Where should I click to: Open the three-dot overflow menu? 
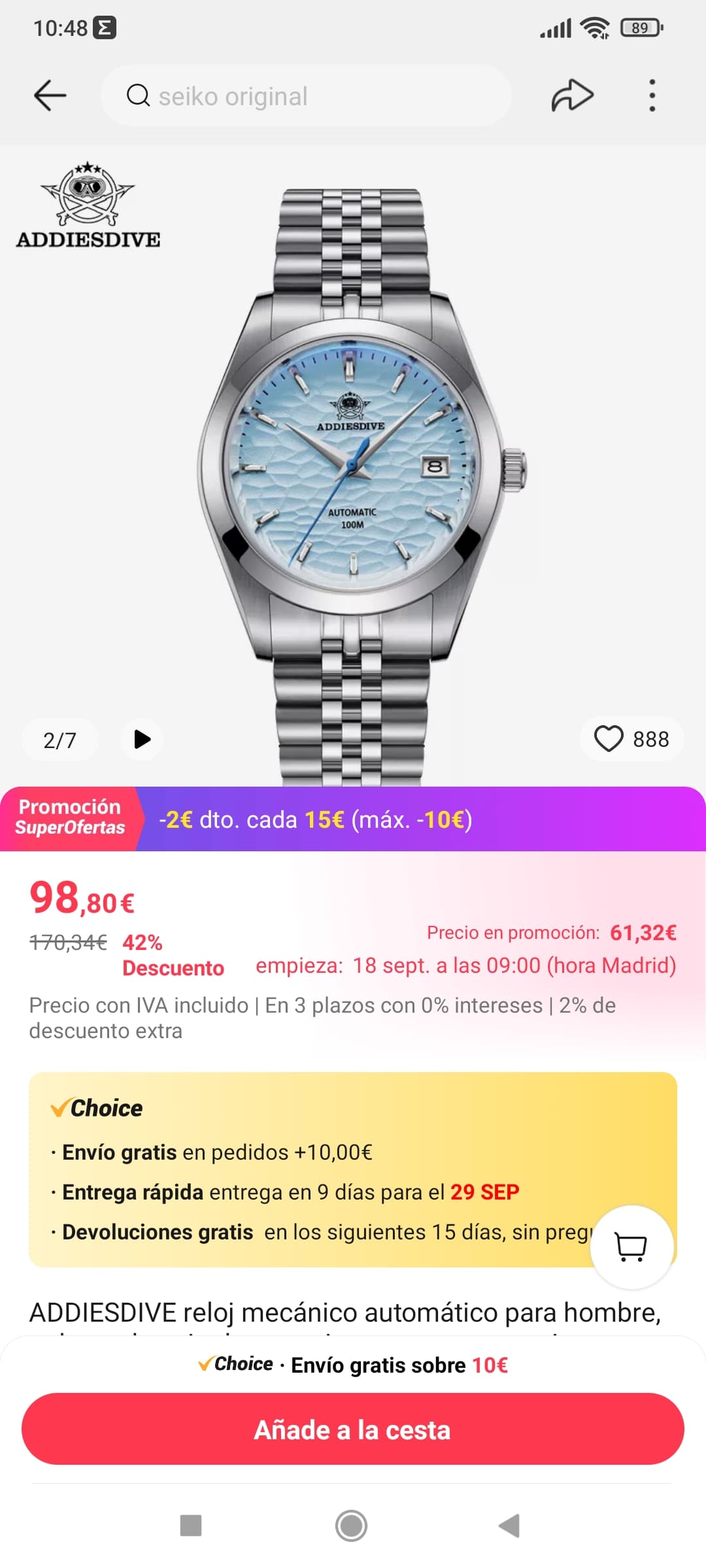pyautogui.click(x=652, y=96)
